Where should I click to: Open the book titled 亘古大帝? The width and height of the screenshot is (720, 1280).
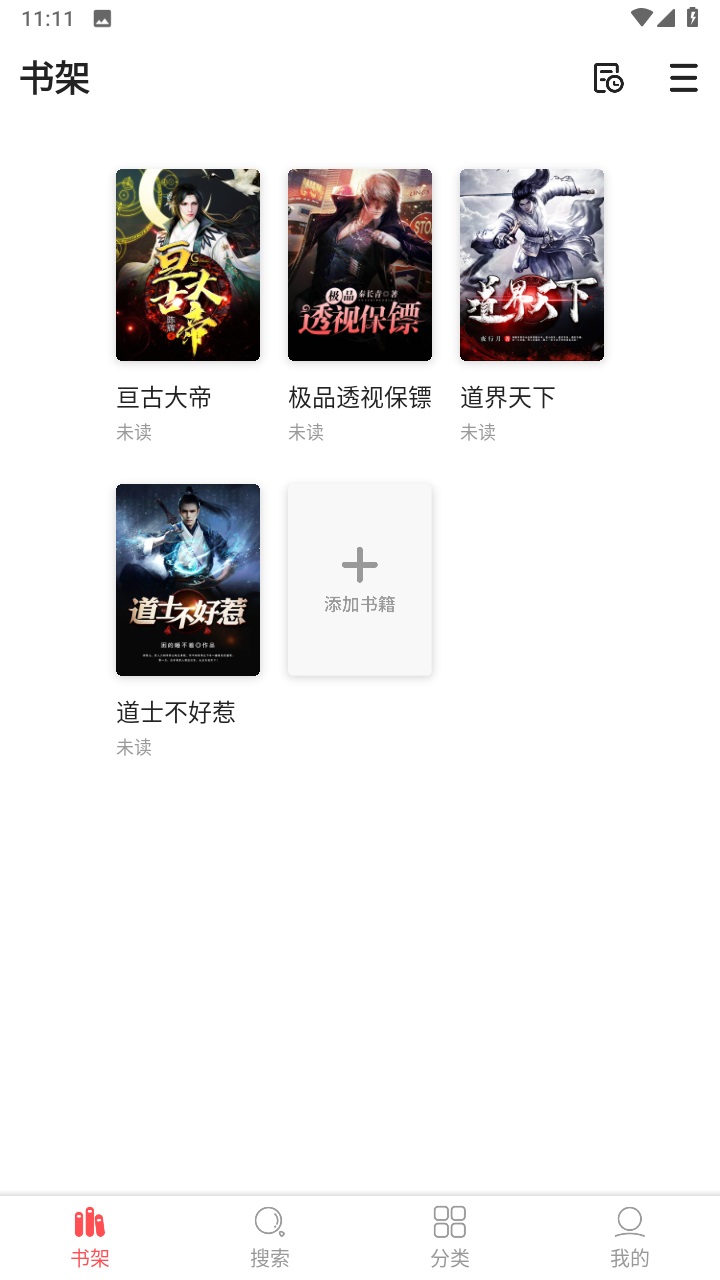[187, 264]
